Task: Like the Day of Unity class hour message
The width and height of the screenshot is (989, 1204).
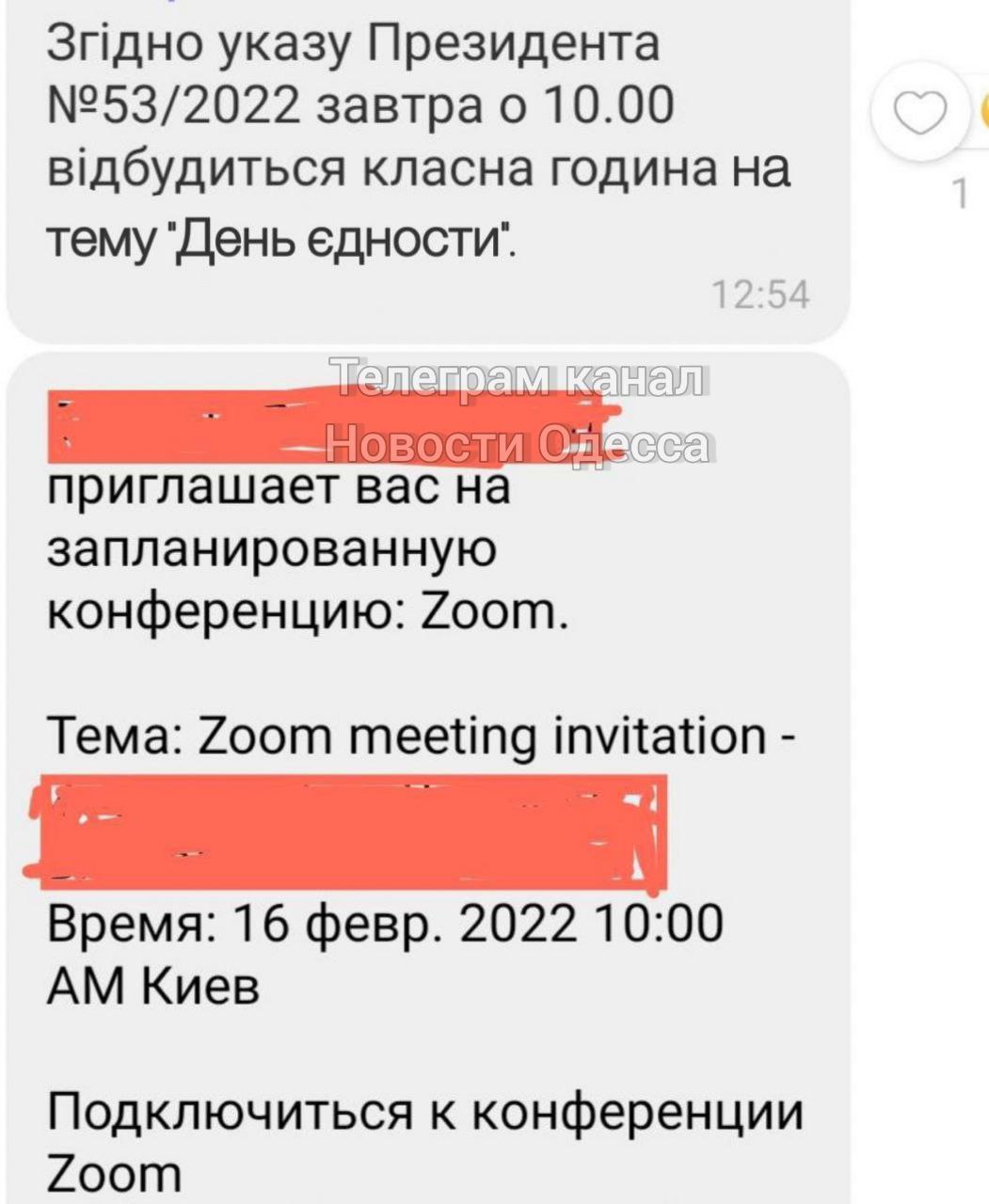Action: [x=921, y=117]
